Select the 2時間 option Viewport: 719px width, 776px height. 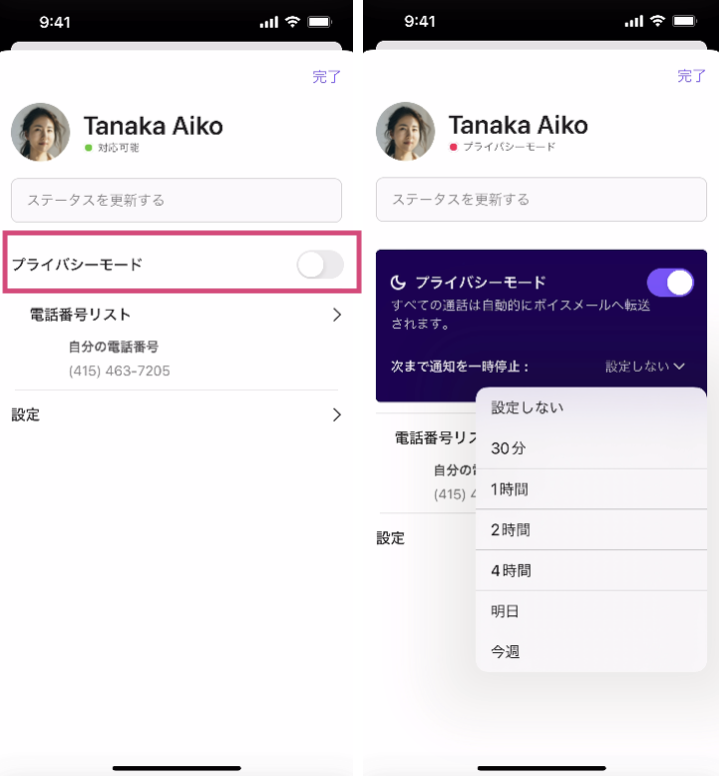510,530
